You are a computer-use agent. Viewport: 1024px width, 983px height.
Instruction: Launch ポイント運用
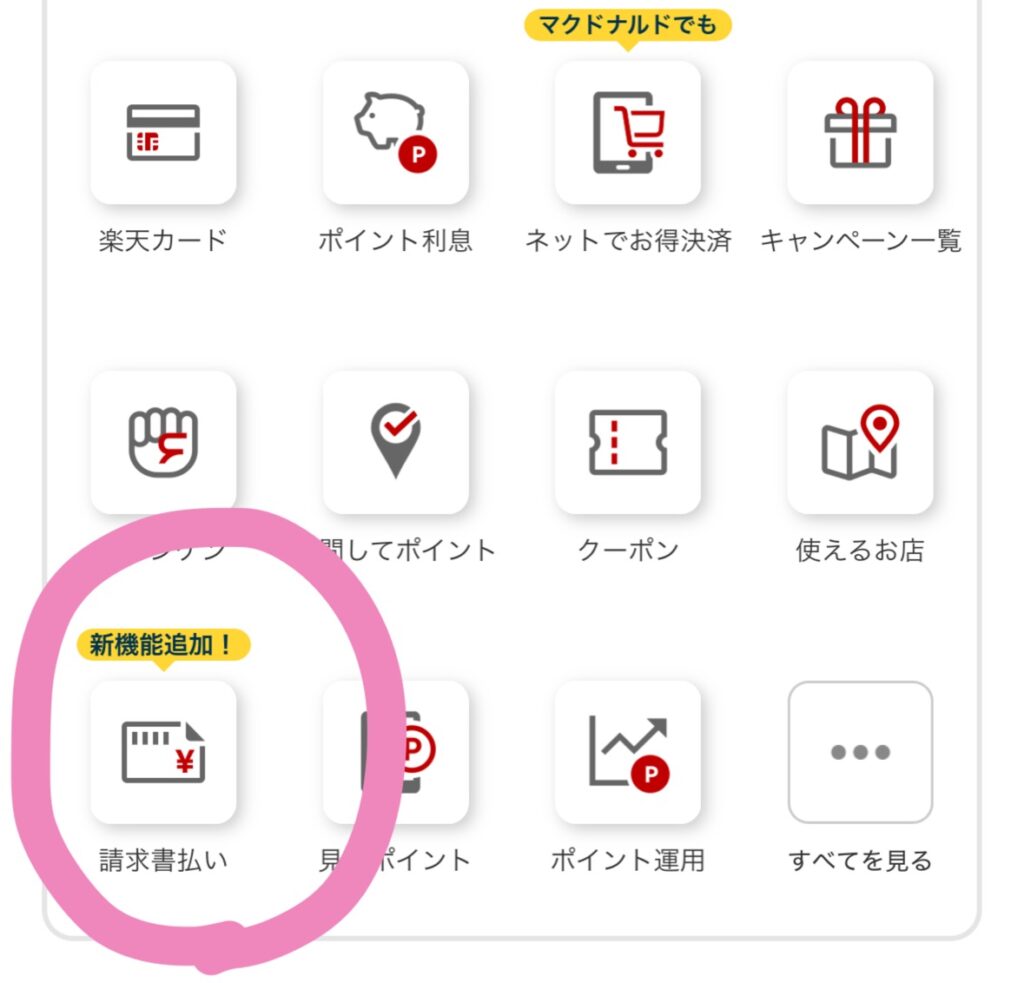pyautogui.click(x=628, y=752)
